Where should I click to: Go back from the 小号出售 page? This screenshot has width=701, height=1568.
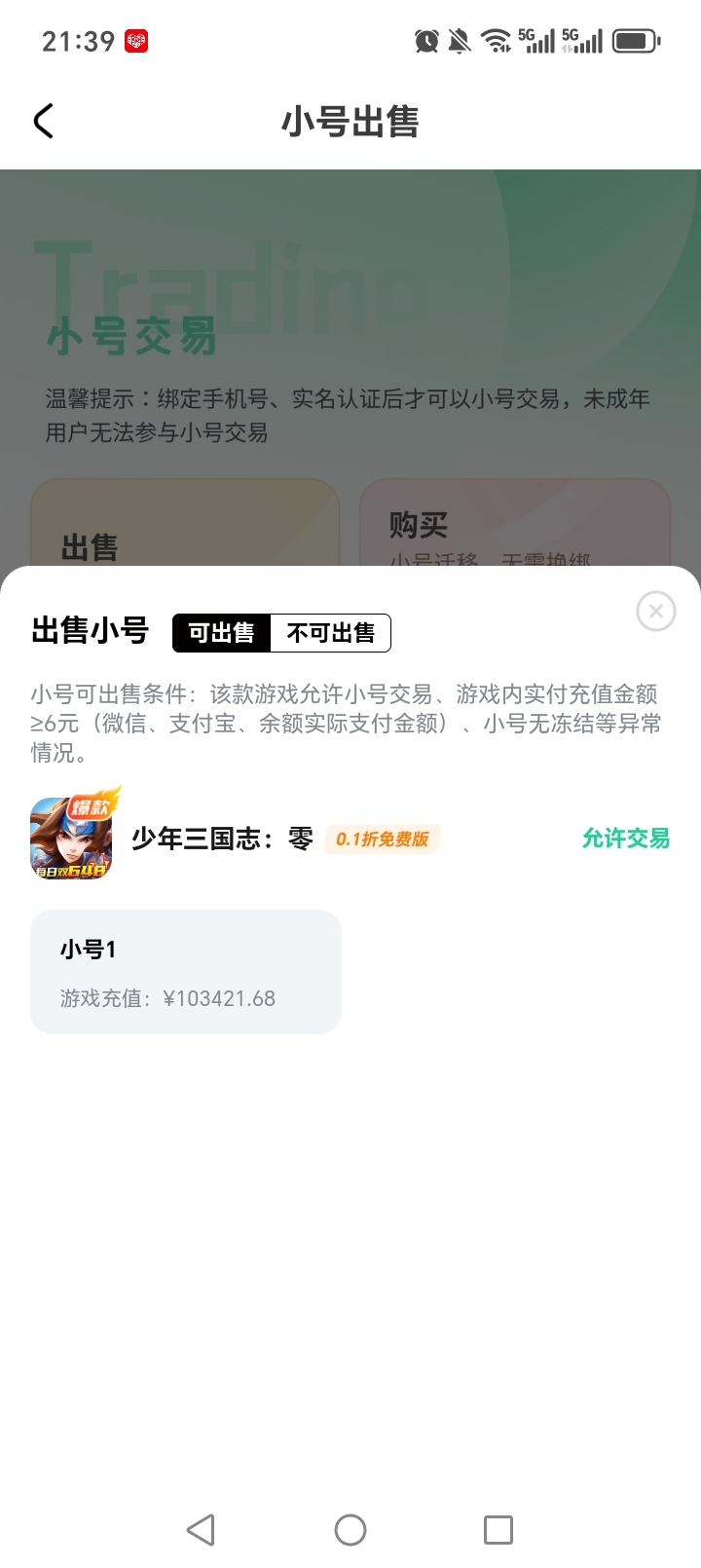tap(44, 122)
